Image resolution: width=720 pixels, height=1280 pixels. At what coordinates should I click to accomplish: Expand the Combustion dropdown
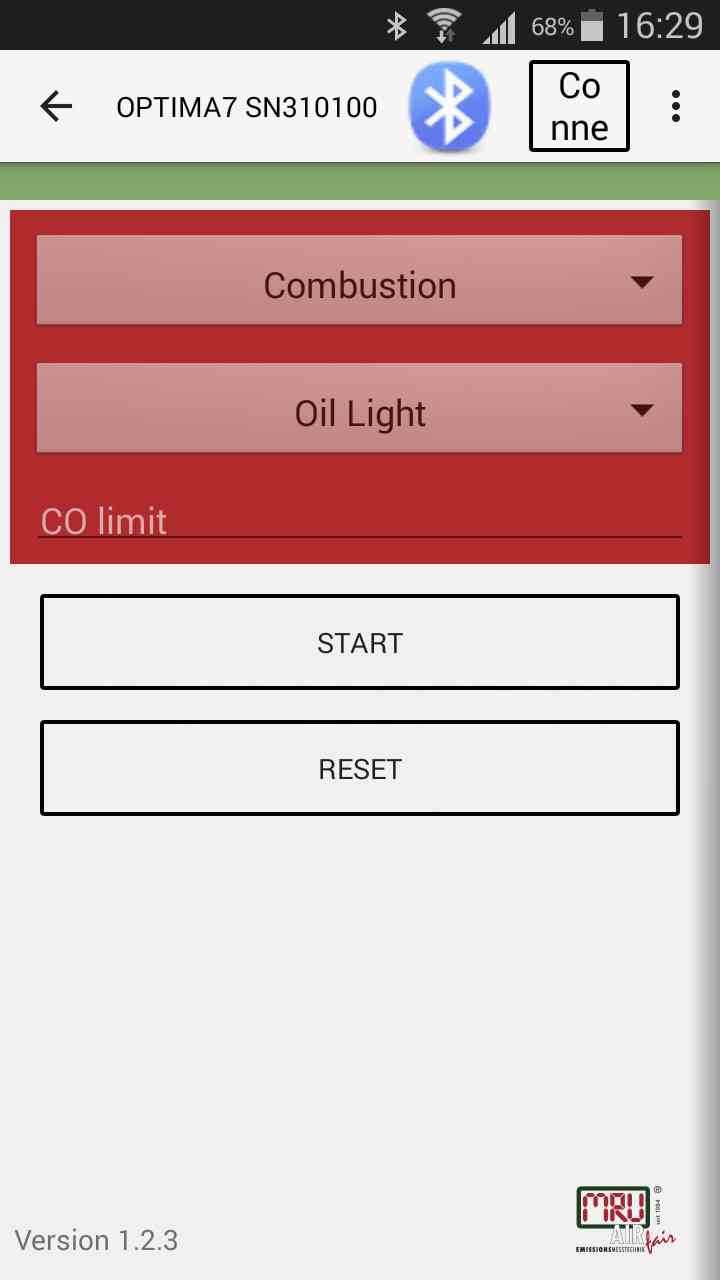point(359,281)
